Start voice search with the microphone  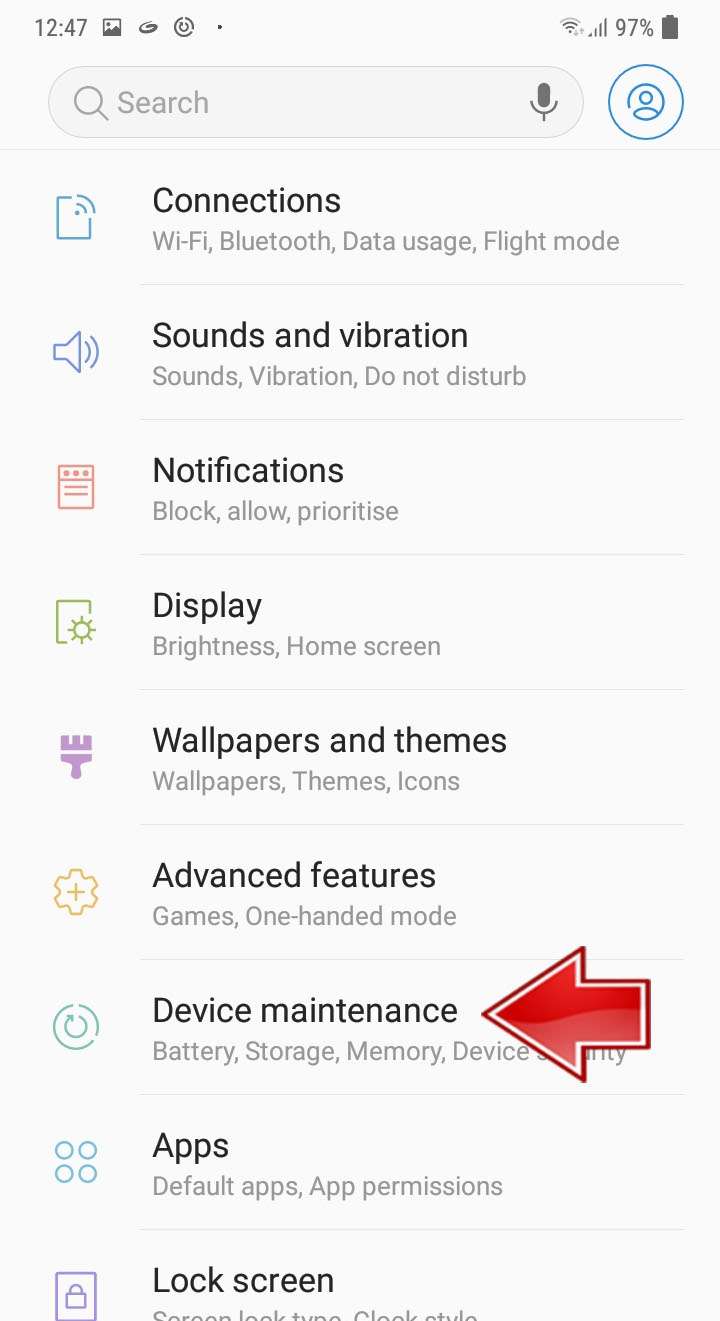[544, 102]
